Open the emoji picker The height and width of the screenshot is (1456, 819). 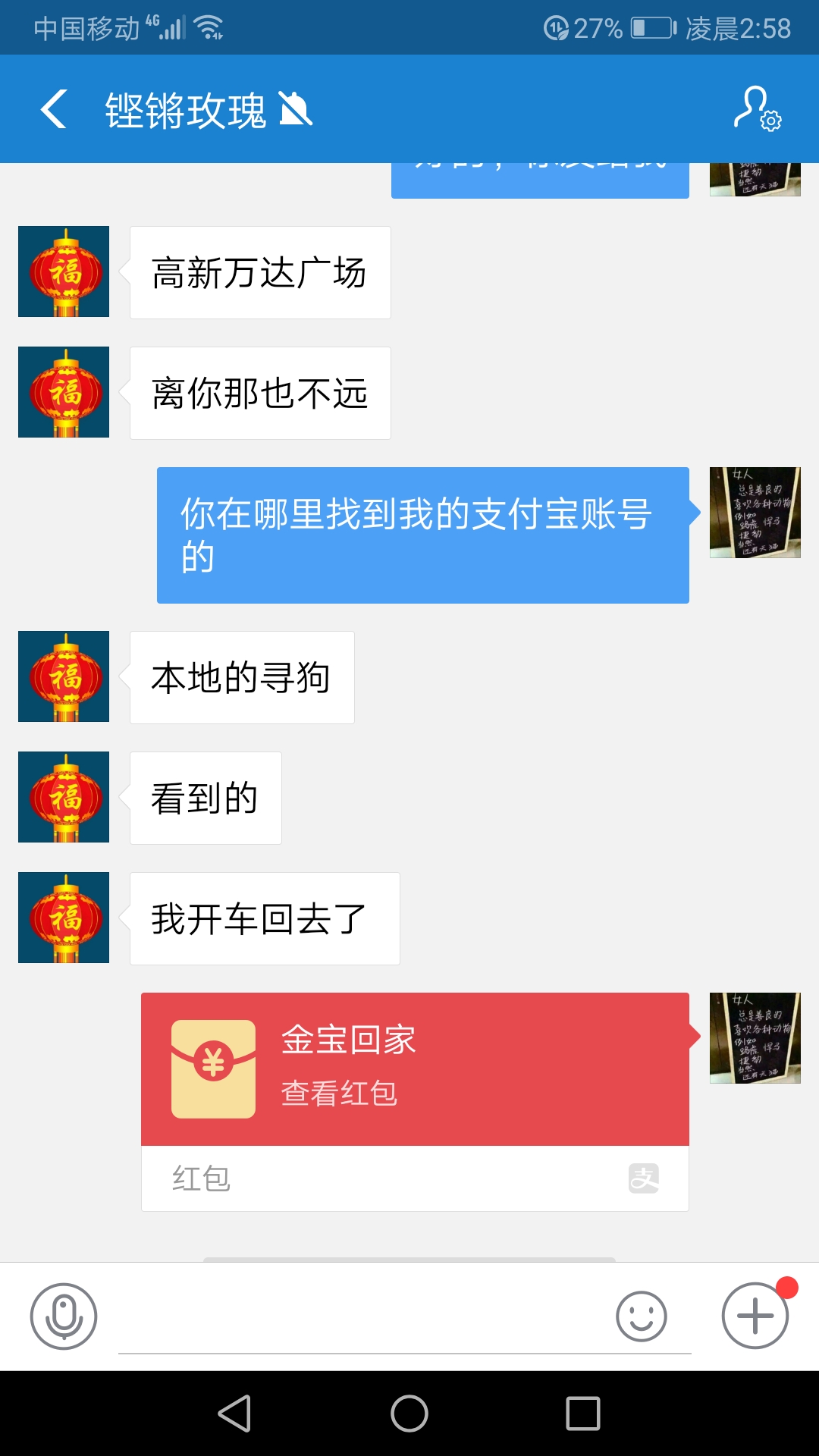coord(641,1316)
